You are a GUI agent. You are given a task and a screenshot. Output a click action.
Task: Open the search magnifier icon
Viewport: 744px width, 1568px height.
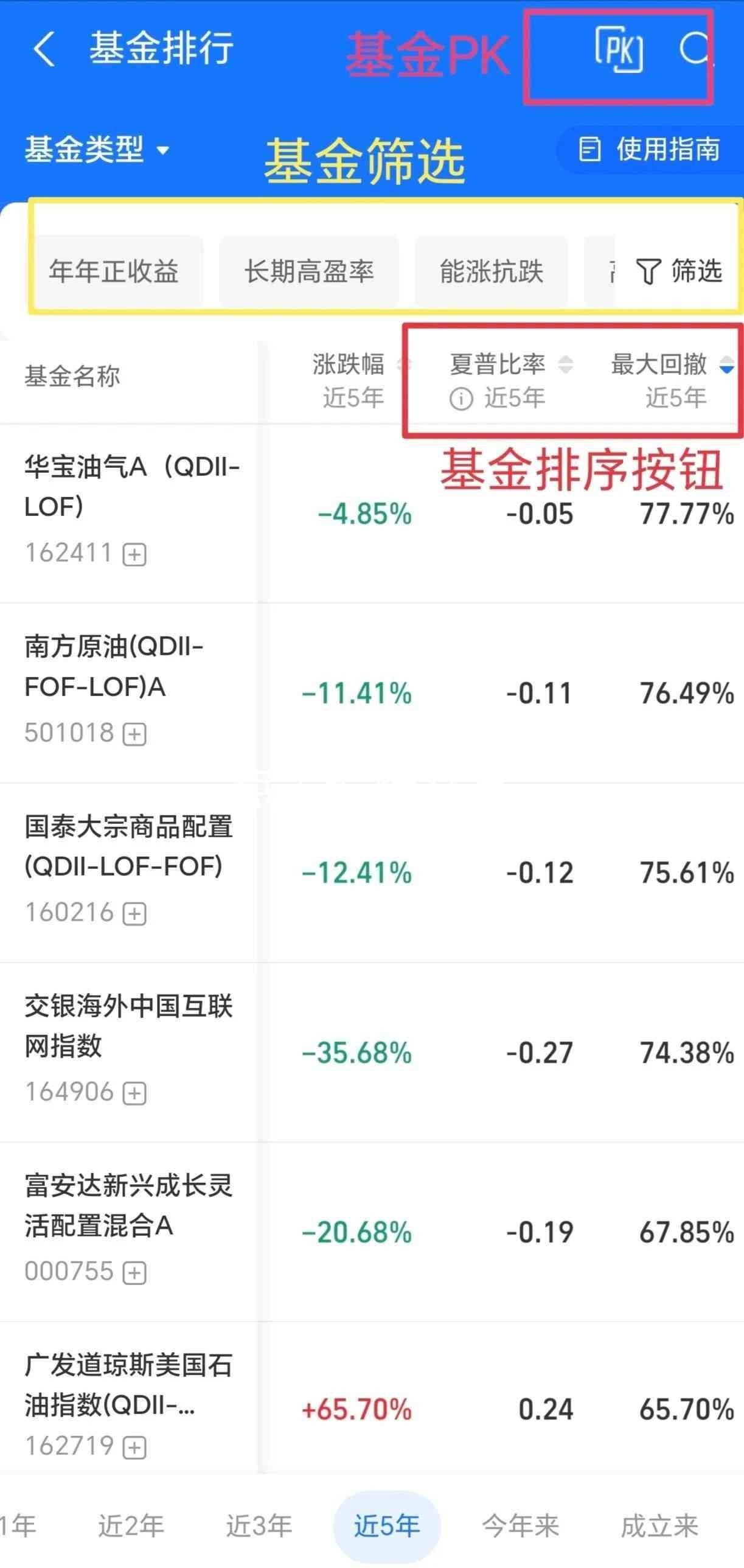coord(695,49)
